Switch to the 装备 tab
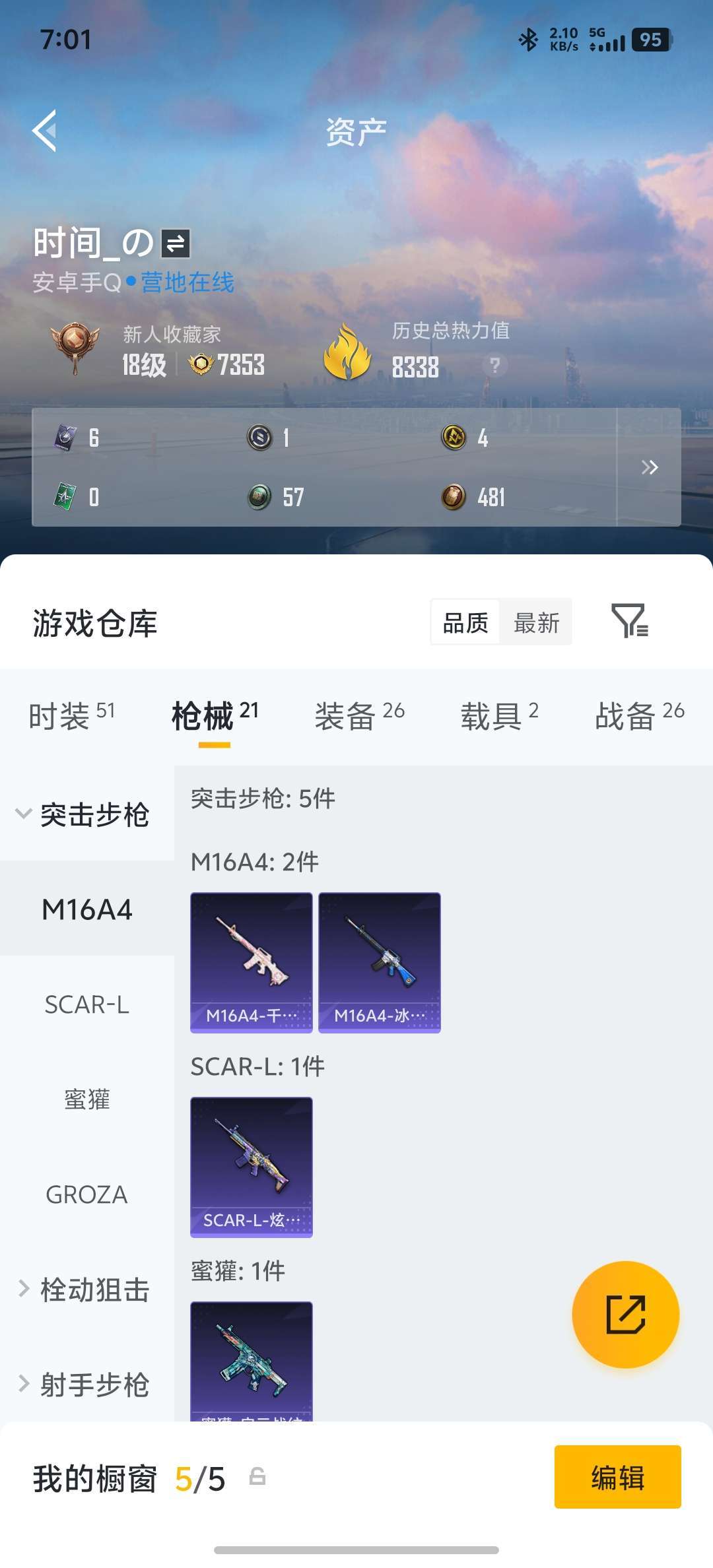Screen dimensions: 713x1568 pos(359,715)
